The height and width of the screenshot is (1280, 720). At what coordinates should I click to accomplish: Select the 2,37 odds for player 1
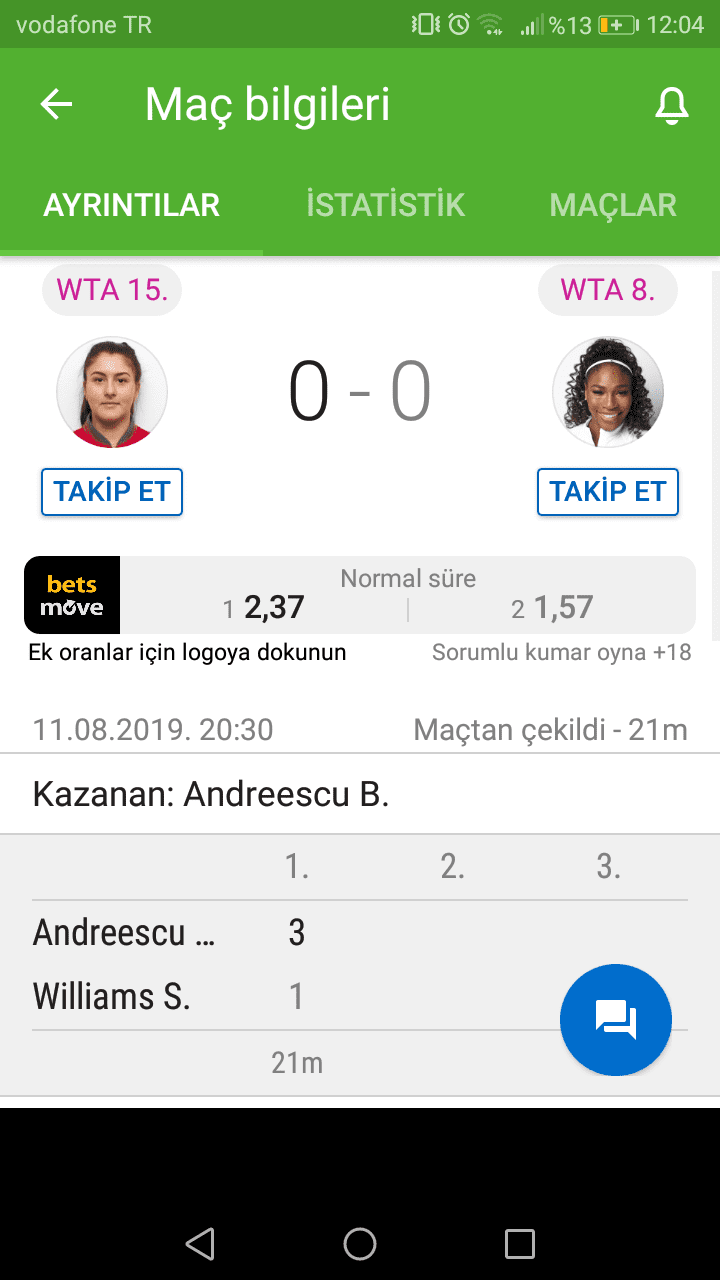tap(263, 608)
